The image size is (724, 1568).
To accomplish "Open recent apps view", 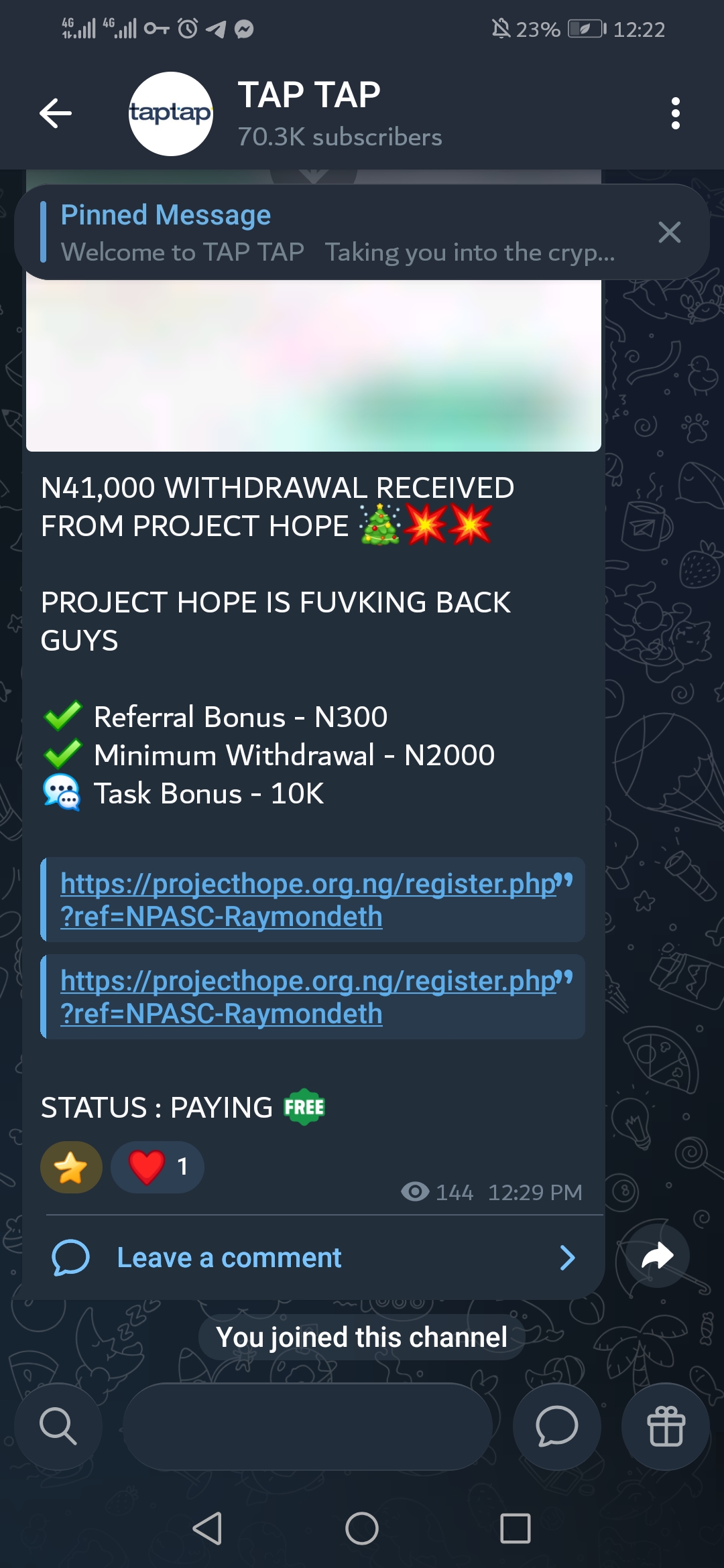I will [x=515, y=1528].
